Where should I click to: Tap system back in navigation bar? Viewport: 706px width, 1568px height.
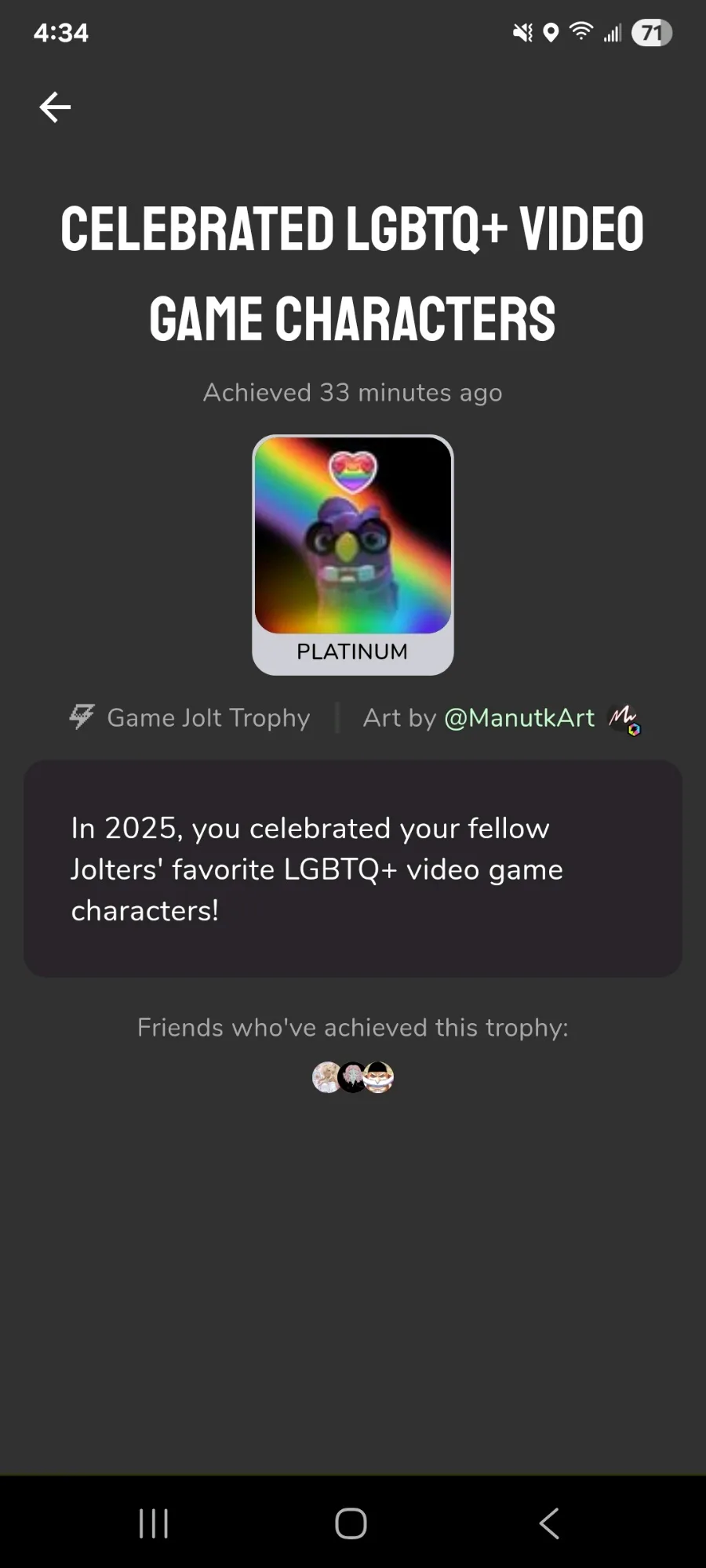point(549,1523)
